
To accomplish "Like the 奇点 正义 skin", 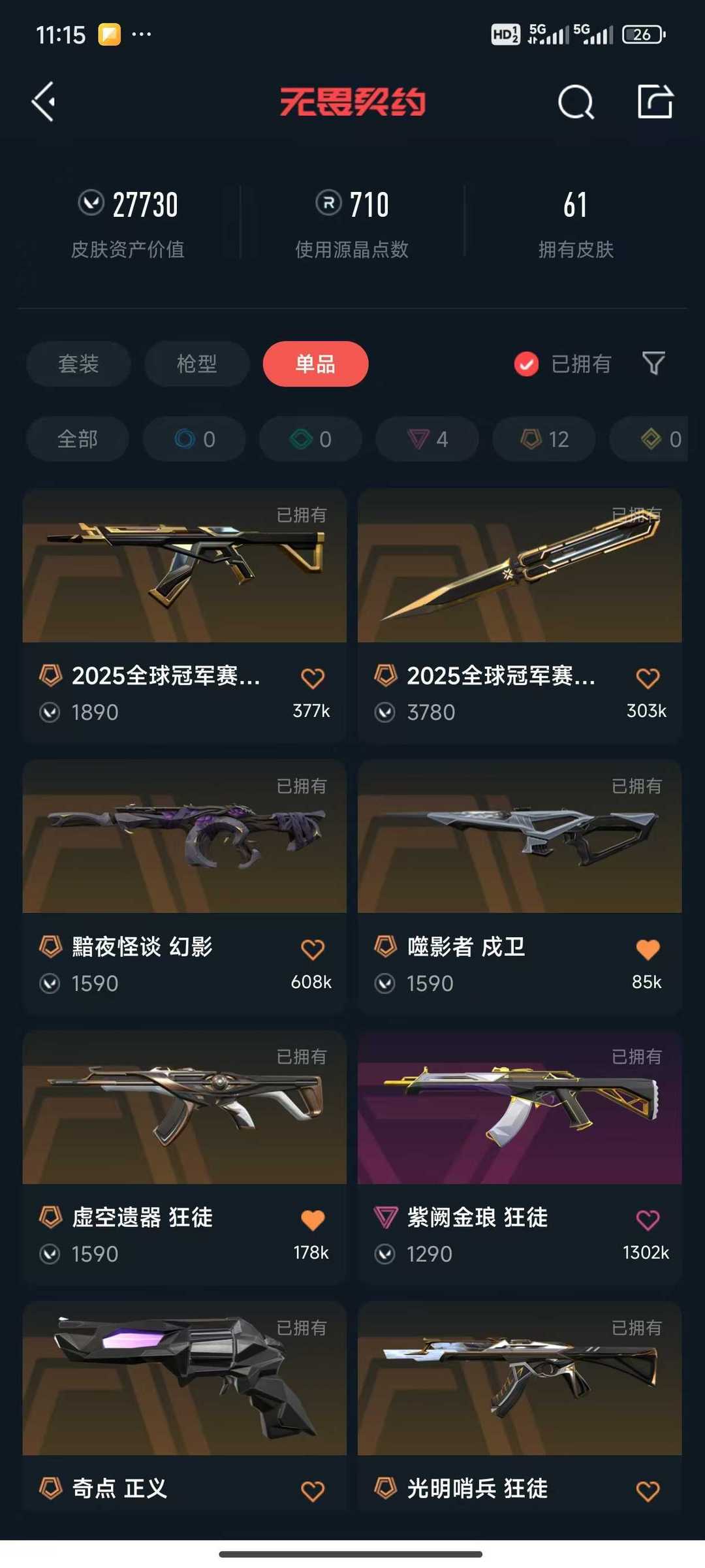I will pyautogui.click(x=313, y=1491).
